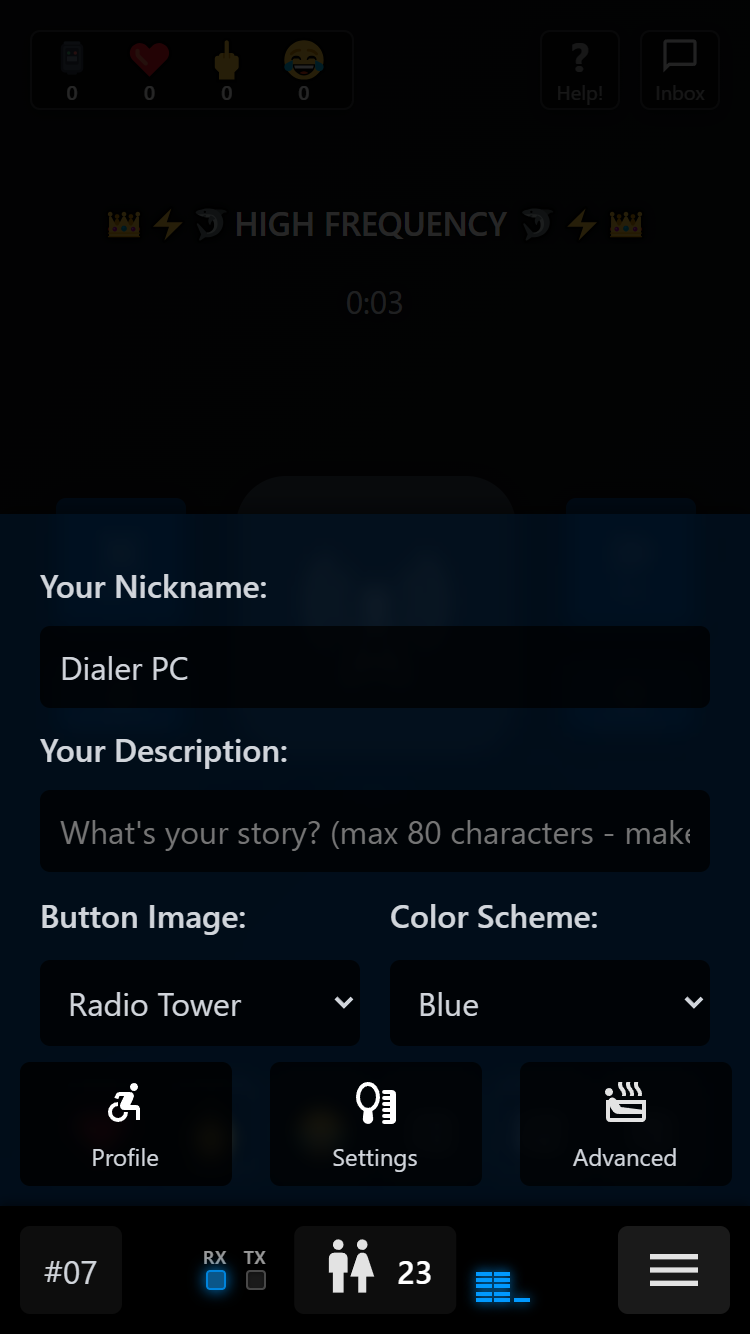Image resolution: width=750 pixels, height=1334 pixels.
Task: Expand the Color Scheme chevron arrow
Action: pyautogui.click(x=696, y=1003)
